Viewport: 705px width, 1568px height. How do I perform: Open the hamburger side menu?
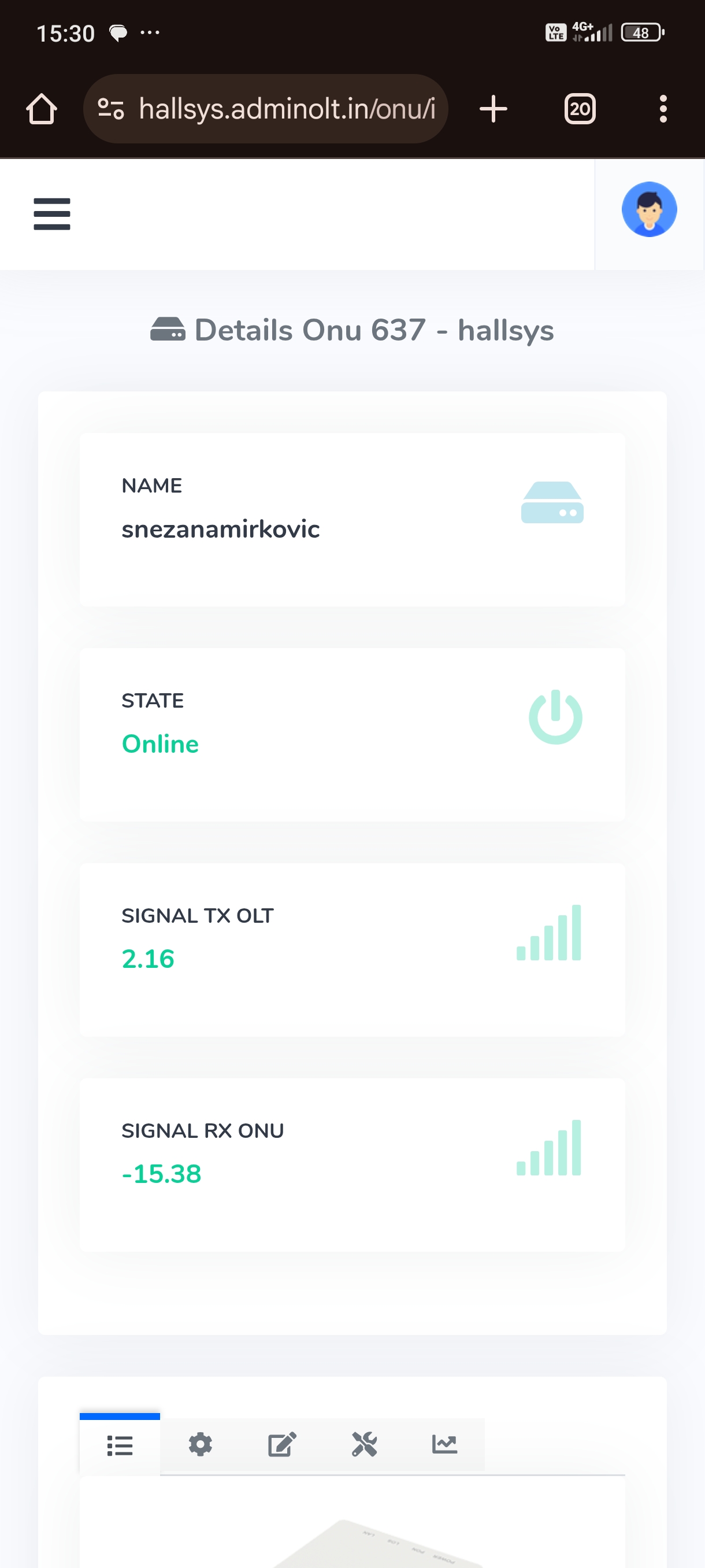(x=51, y=214)
